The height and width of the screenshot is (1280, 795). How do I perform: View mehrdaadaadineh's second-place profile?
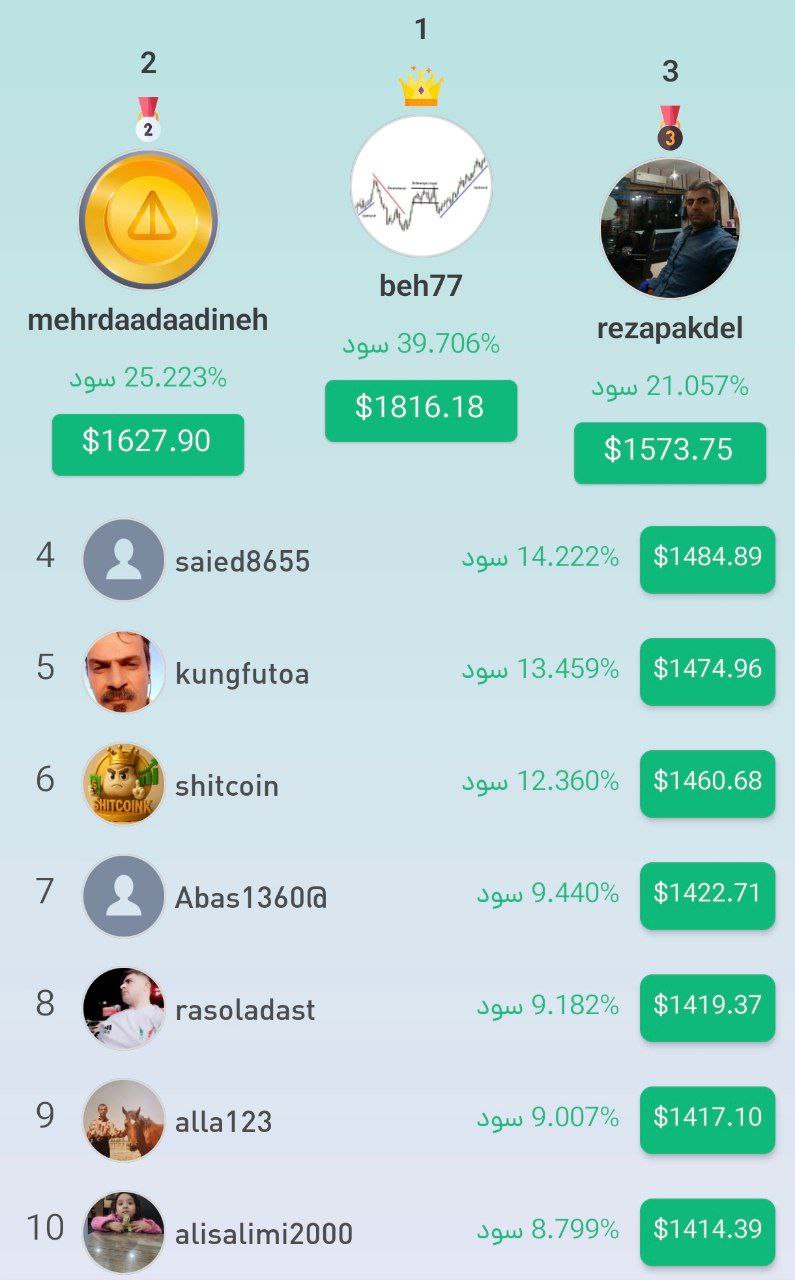coord(148,220)
